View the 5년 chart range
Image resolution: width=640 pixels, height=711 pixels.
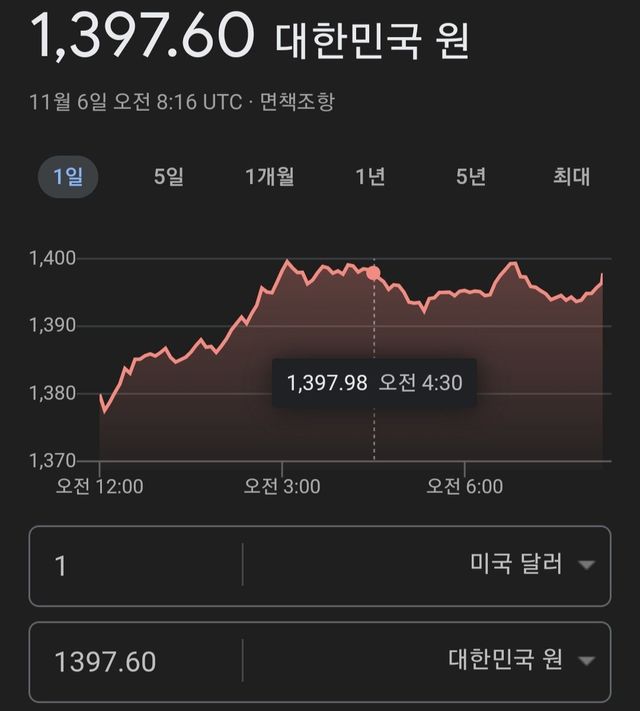tap(470, 177)
